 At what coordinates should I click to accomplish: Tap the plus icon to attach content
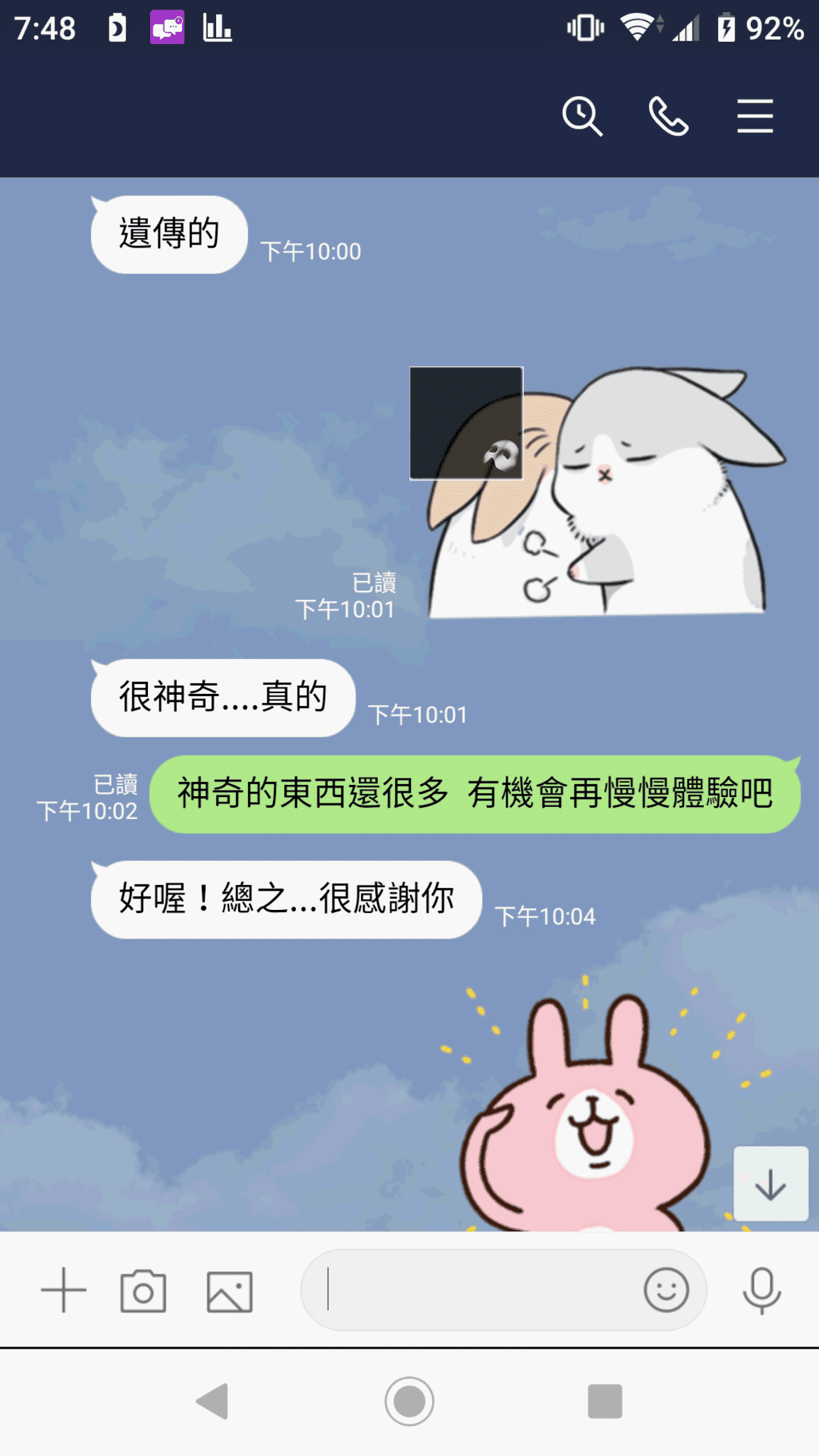pos(63,1290)
